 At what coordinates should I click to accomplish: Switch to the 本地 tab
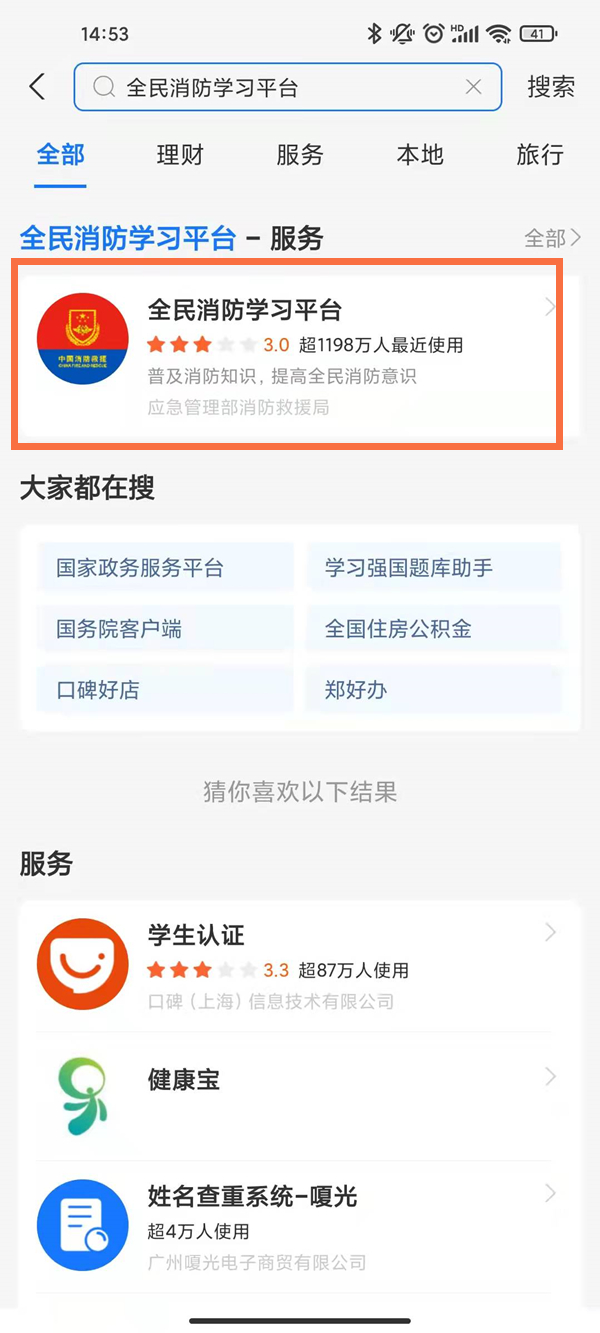(420, 155)
